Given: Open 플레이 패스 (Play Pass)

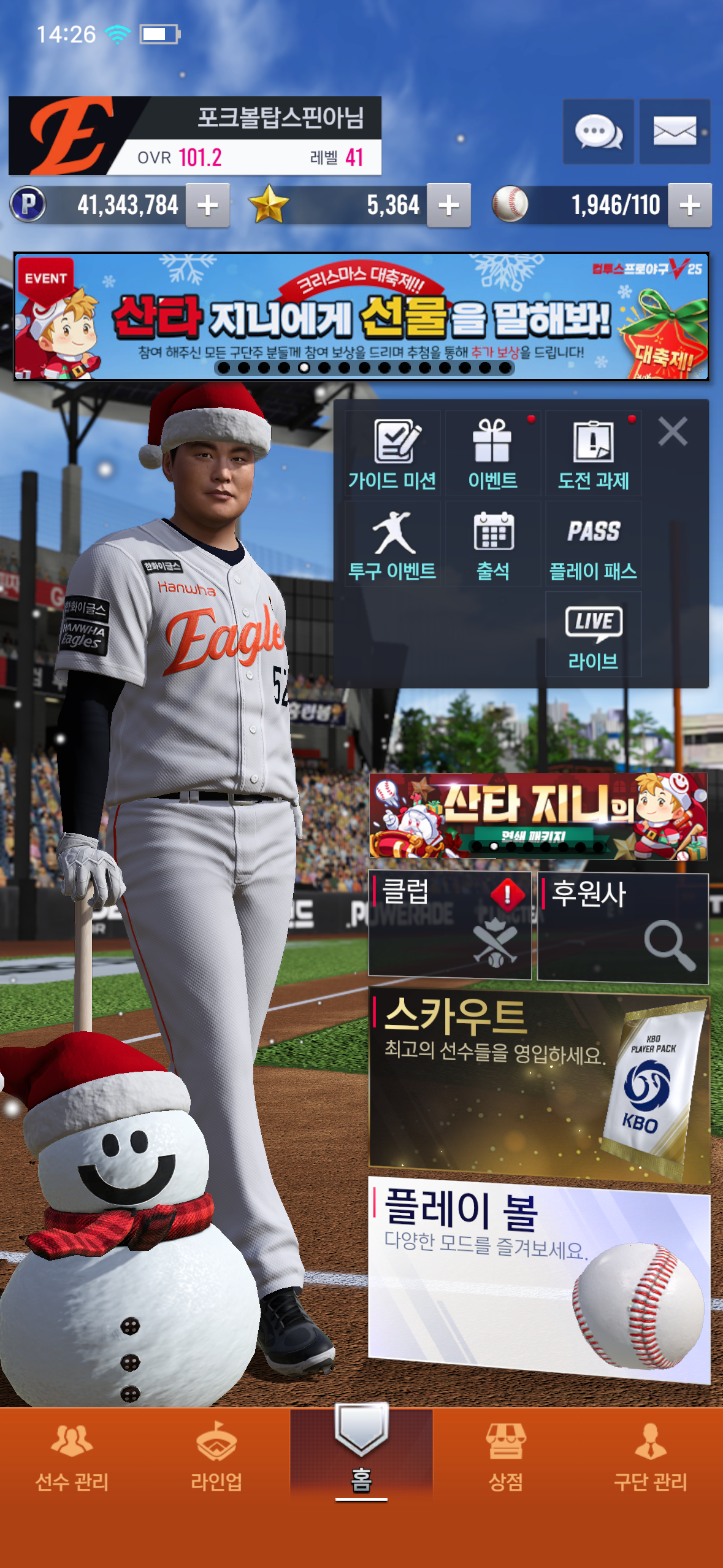Looking at the screenshot, I should [x=593, y=545].
